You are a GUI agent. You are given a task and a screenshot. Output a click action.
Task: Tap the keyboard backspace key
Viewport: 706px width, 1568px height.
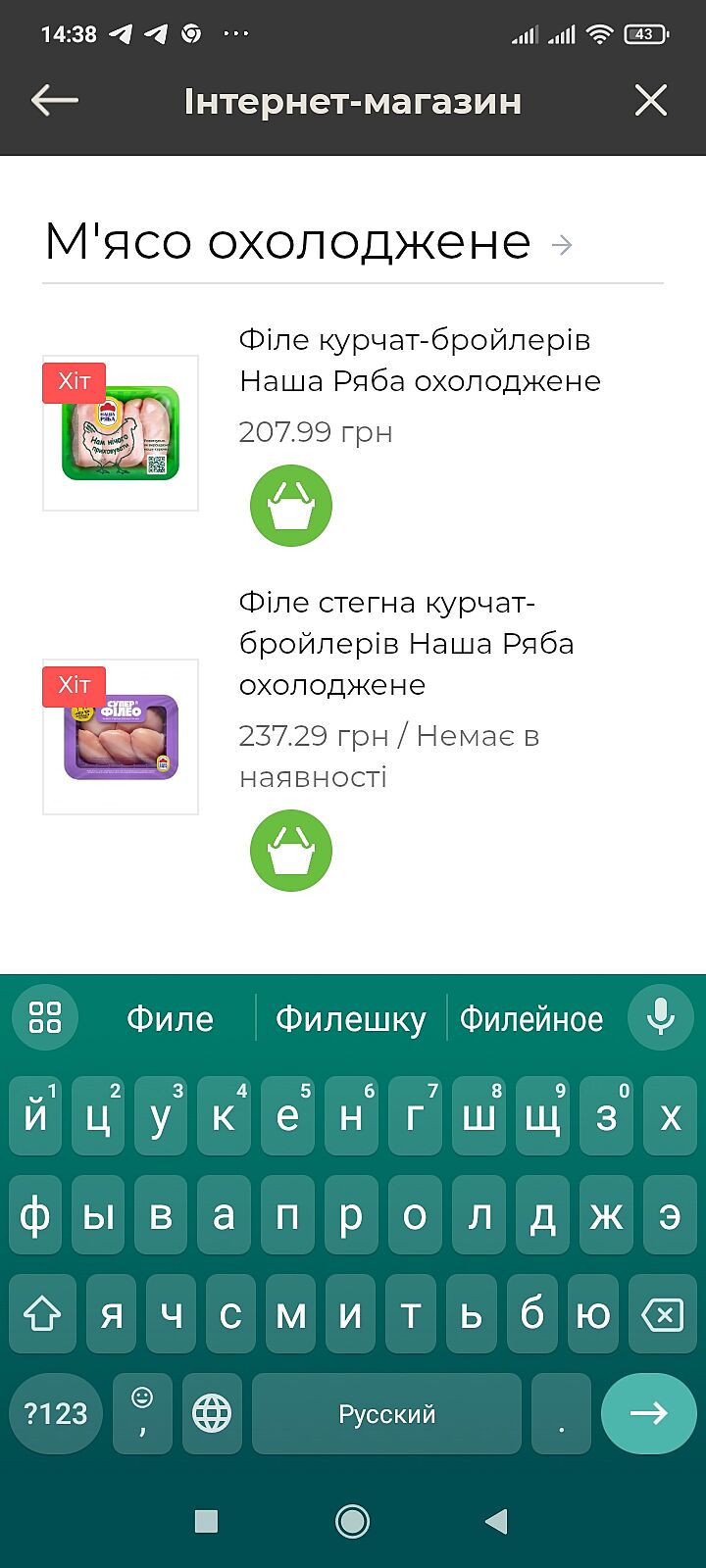tap(662, 1315)
